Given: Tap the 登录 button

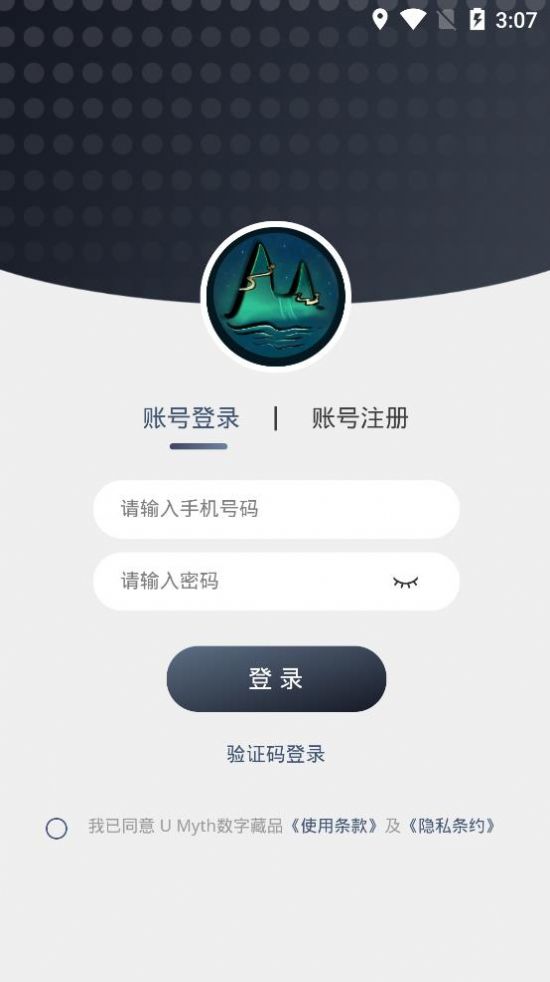Looking at the screenshot, I should coord(276,679).
